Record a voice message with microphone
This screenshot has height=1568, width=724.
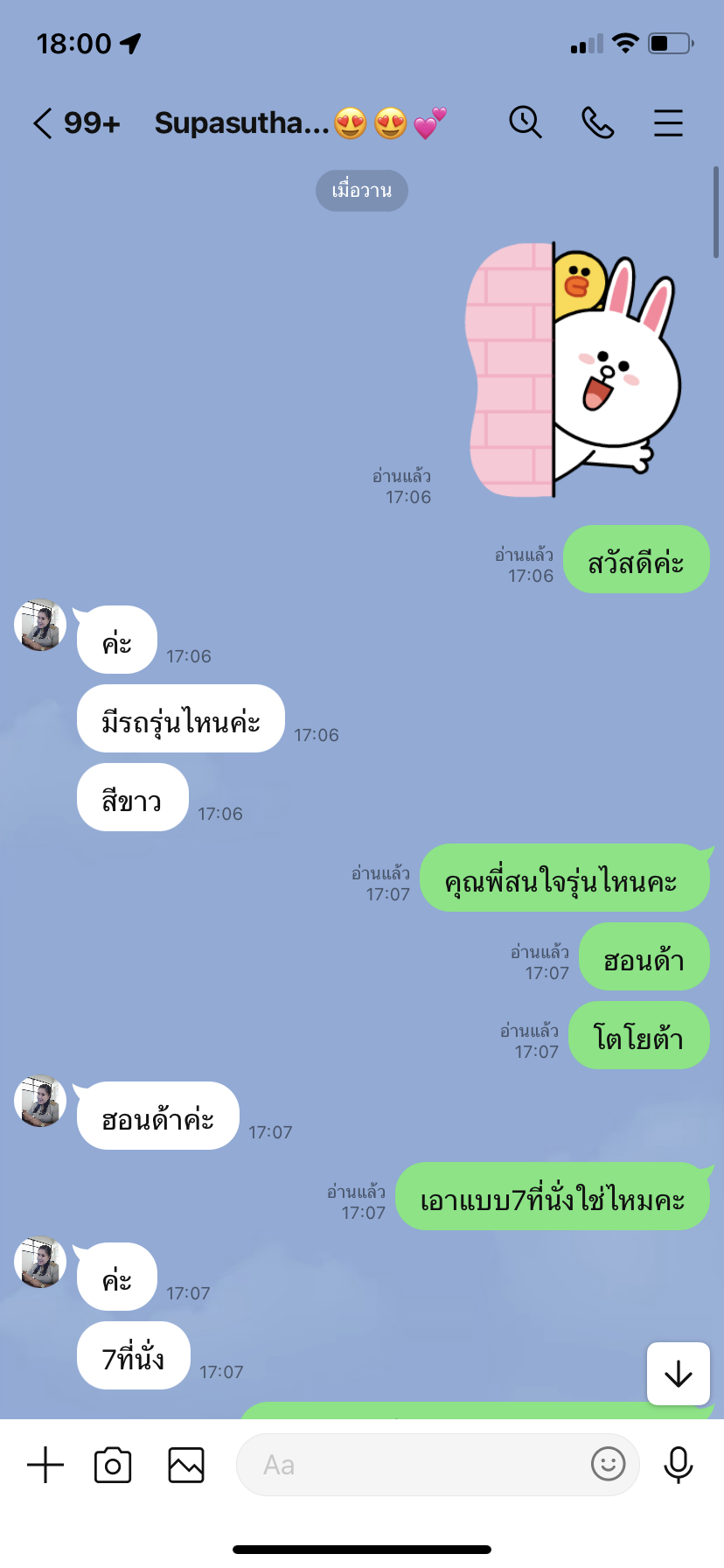coord(678,1465)
